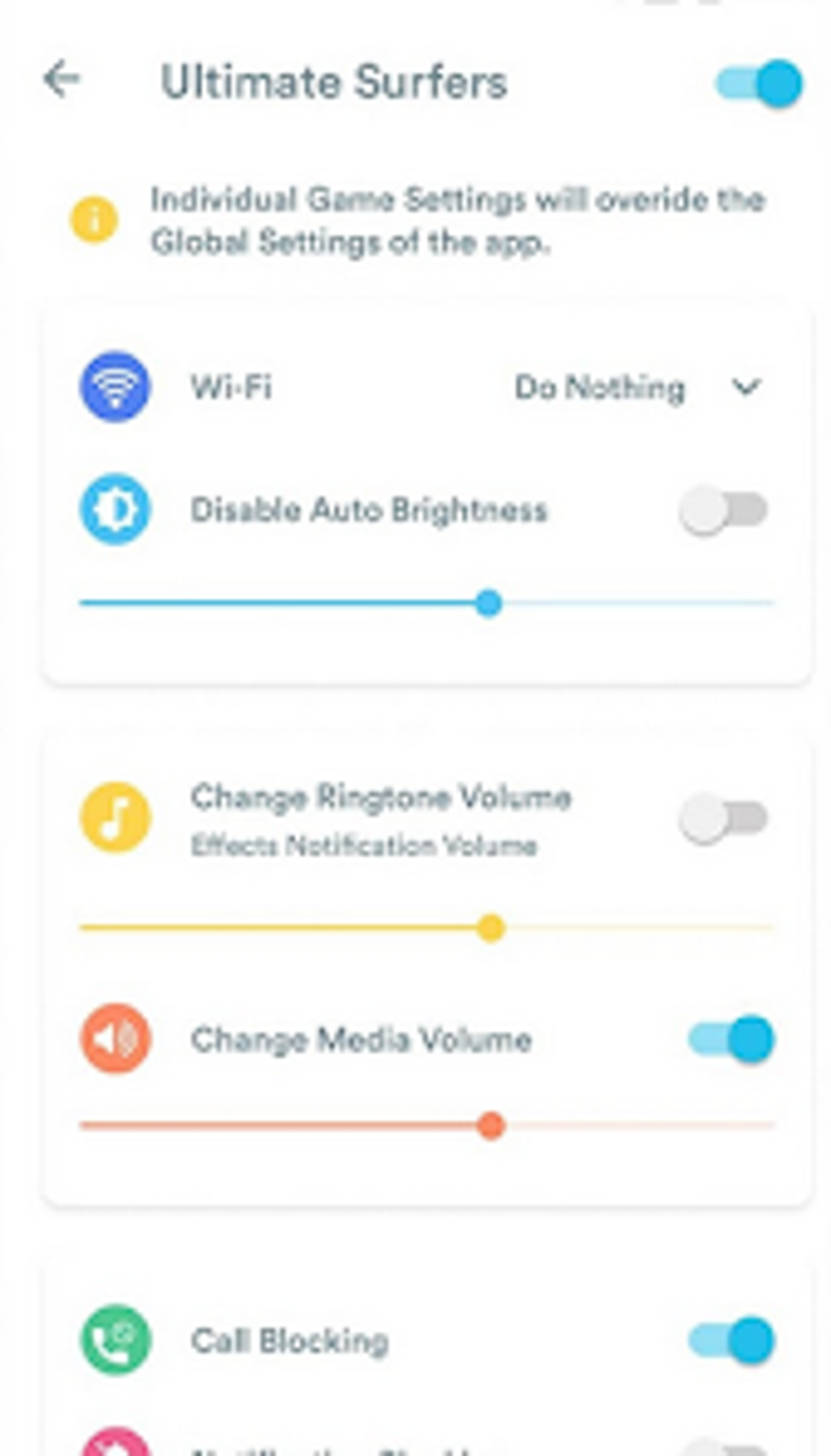Click the yellow ringtone music note icon
Viewport: 831px width, 1456px height.
[x=115, y=819]
